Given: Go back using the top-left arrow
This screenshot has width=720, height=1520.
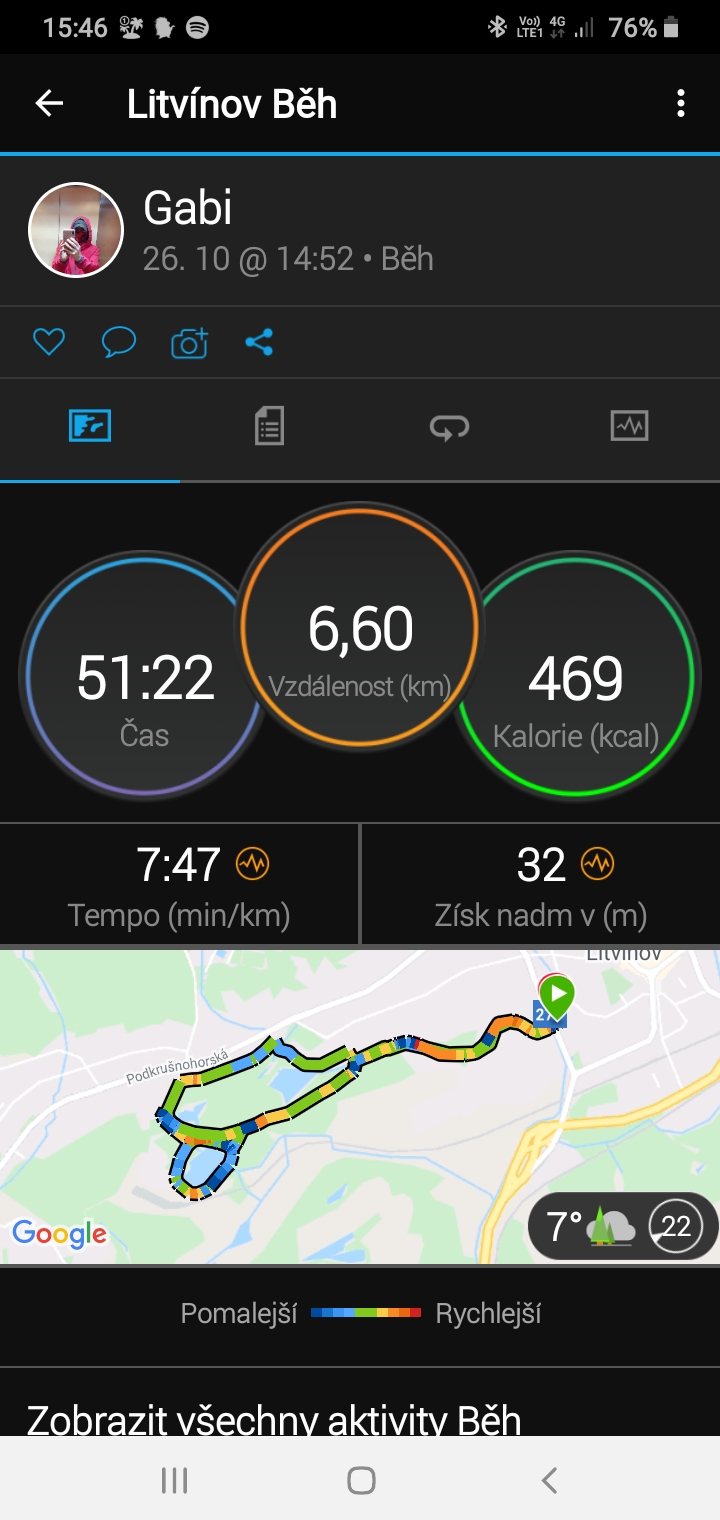Looking at the screenshot, I should [x=49, y=104].
